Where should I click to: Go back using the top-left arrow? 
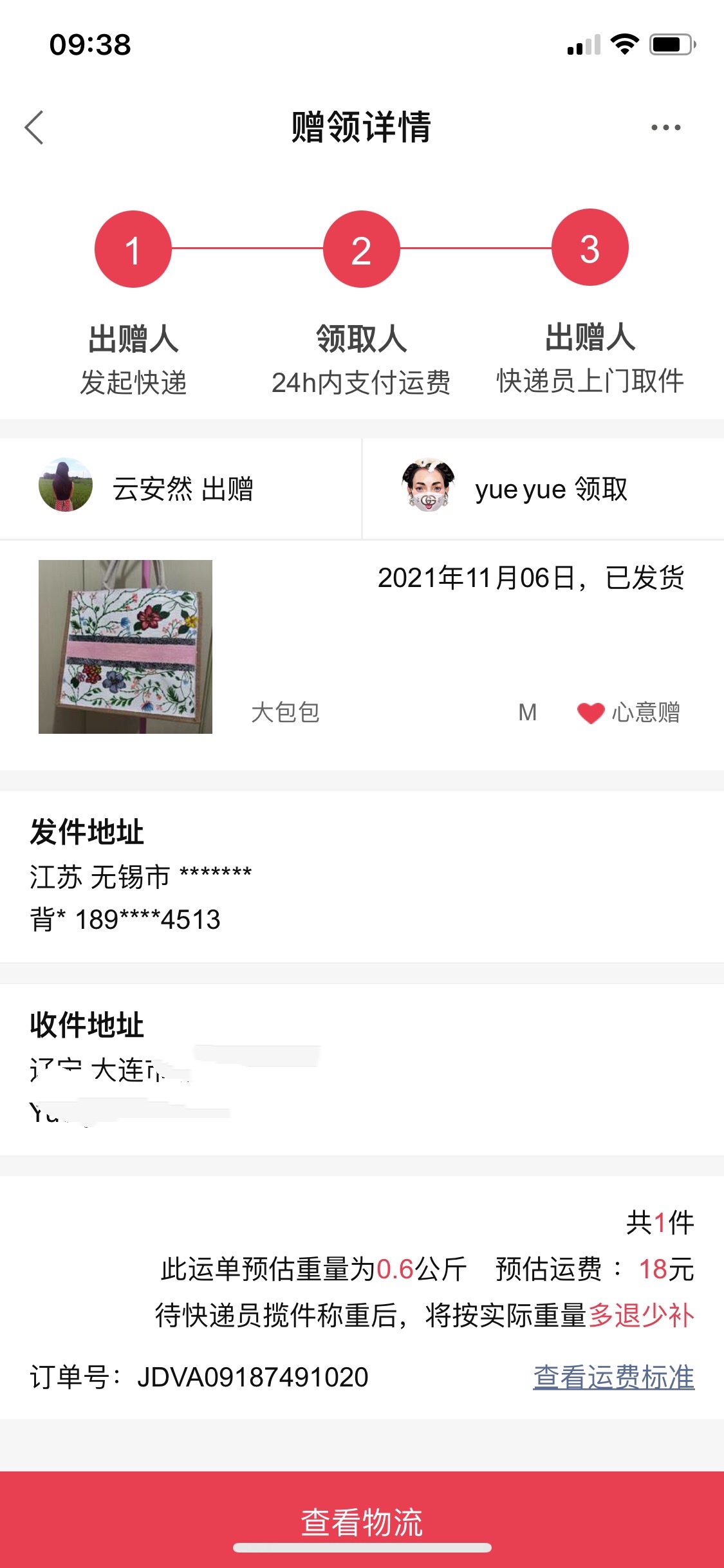coord(34,127)
